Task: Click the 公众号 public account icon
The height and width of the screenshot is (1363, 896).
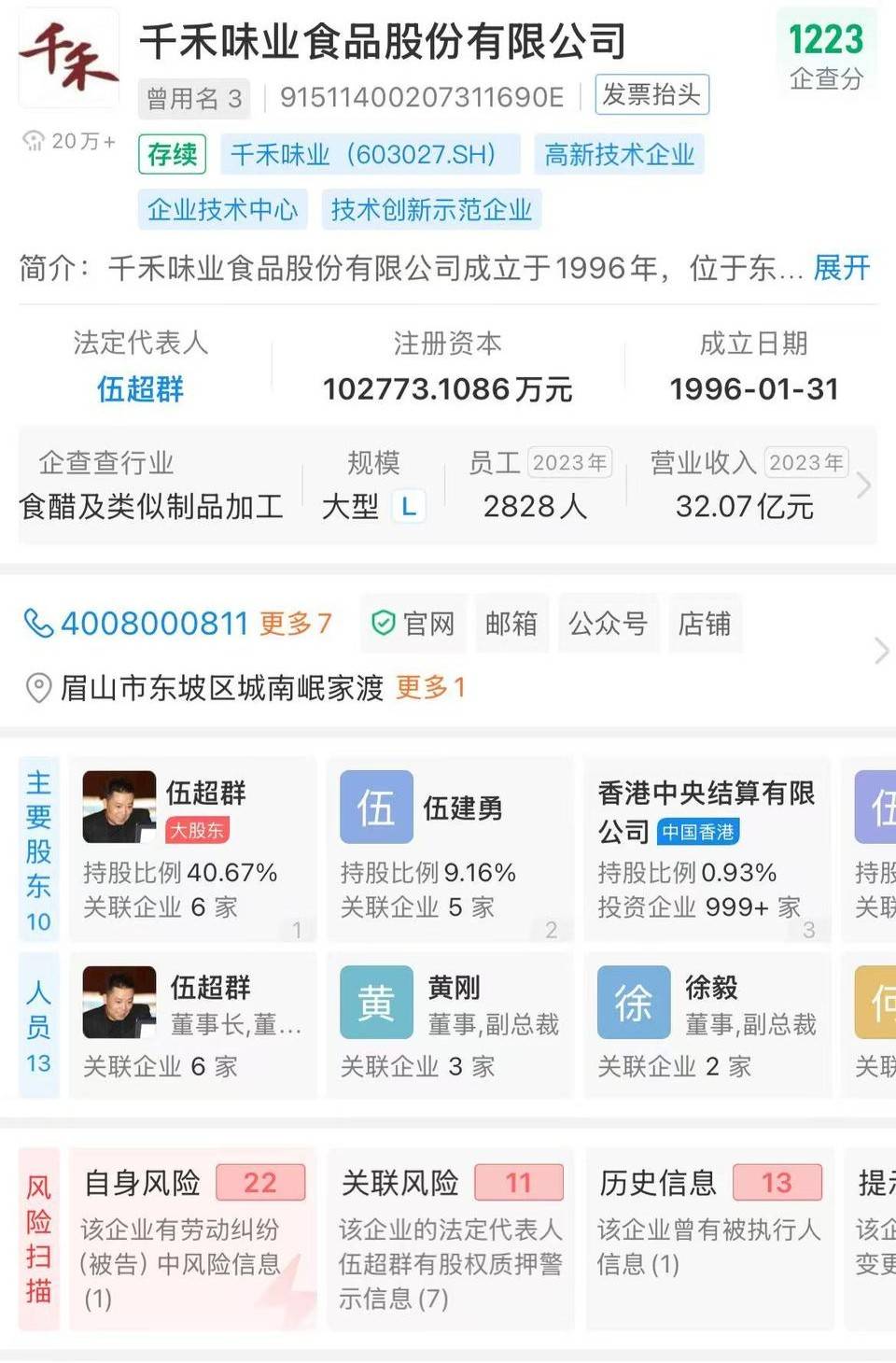Action: point(608,623)
